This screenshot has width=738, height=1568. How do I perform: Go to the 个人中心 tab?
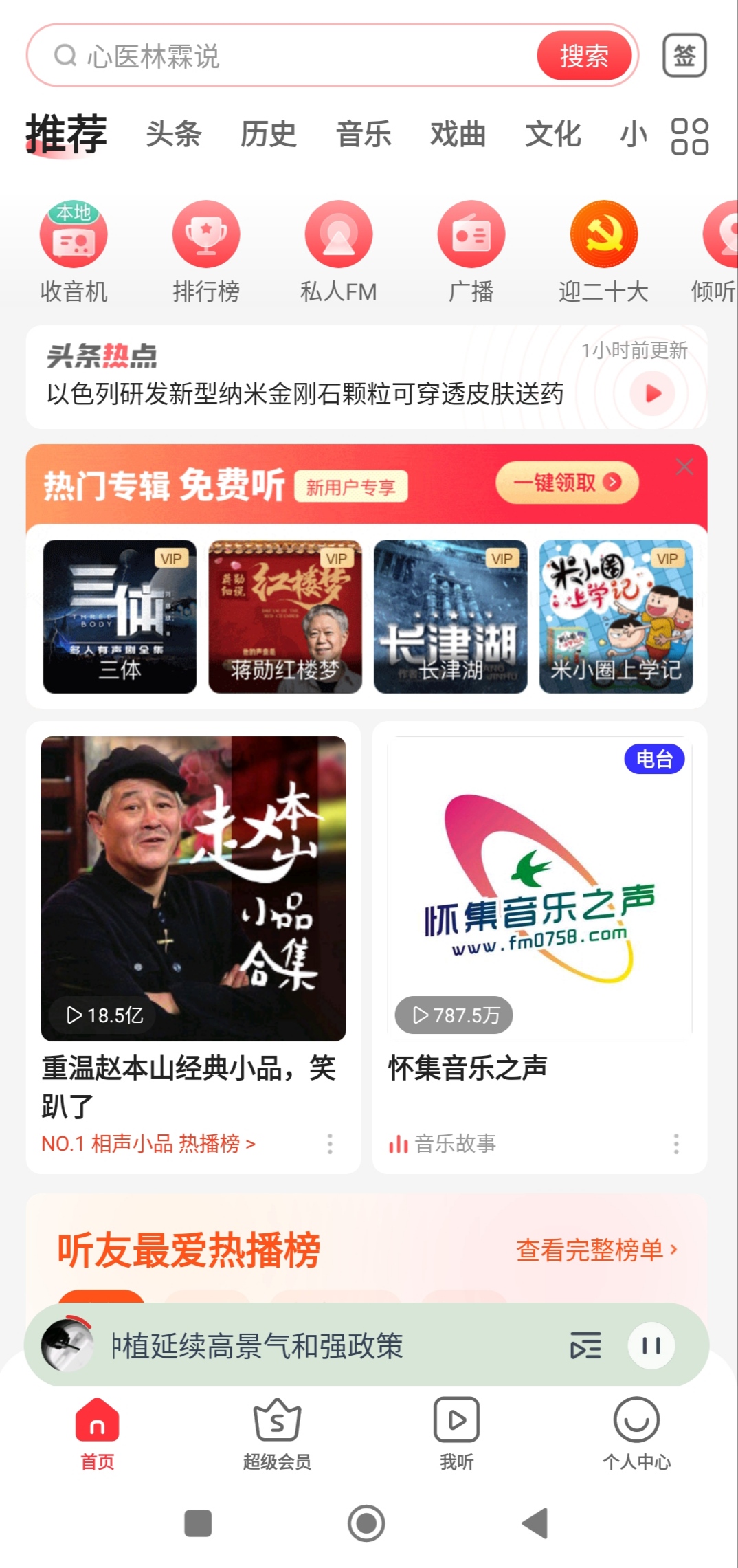(x=636, y=1433)
